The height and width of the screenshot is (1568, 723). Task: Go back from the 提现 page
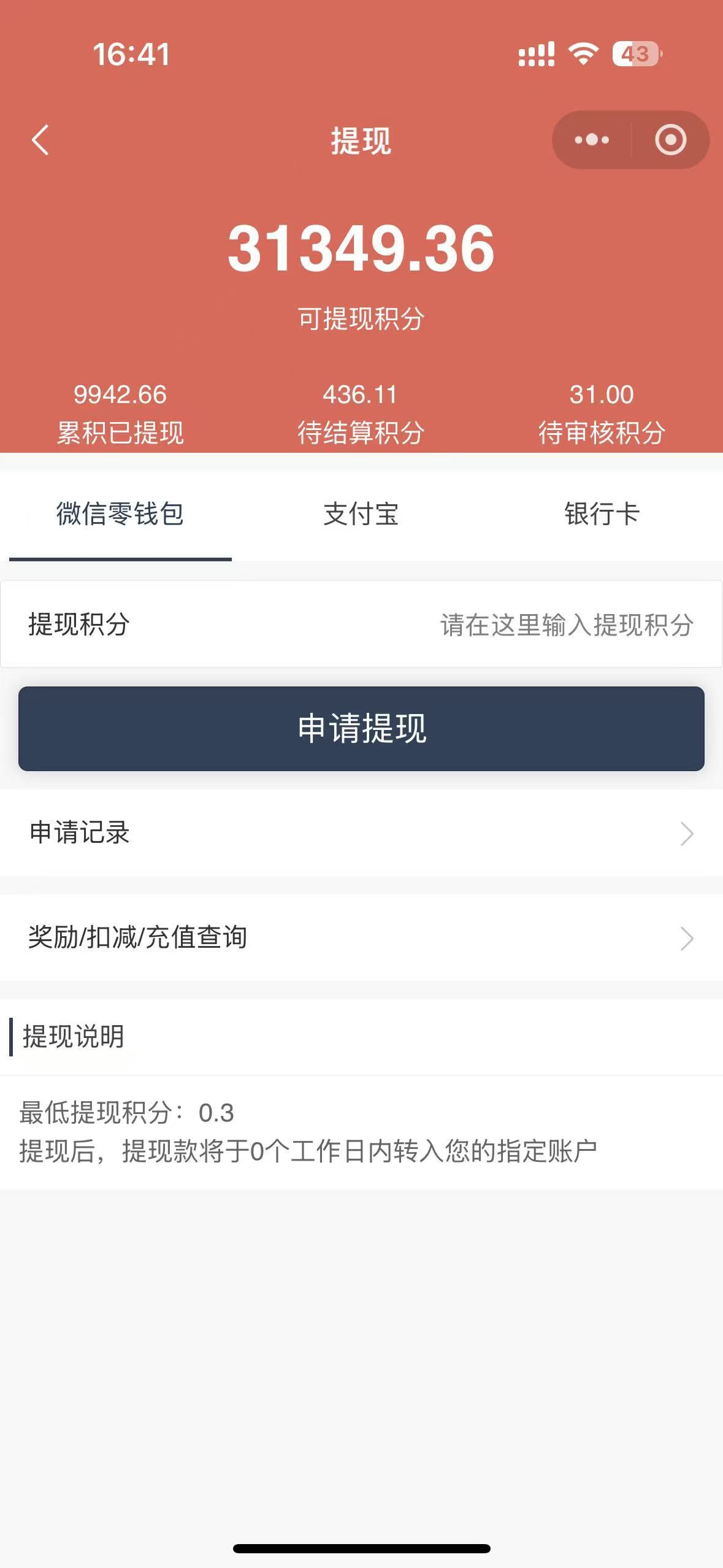[x=40, y=140]
